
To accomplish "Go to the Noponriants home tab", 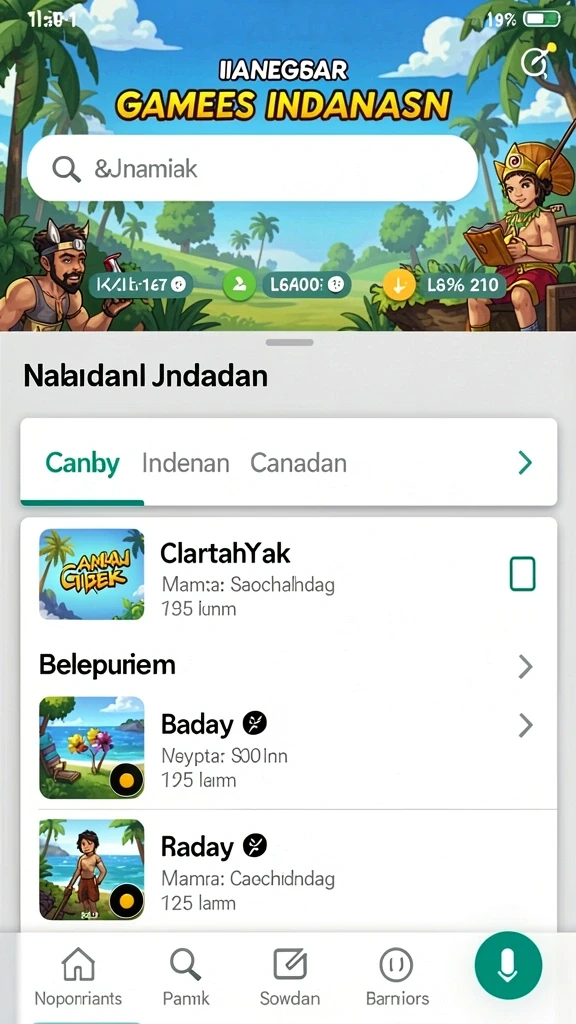I will [78, 976].
